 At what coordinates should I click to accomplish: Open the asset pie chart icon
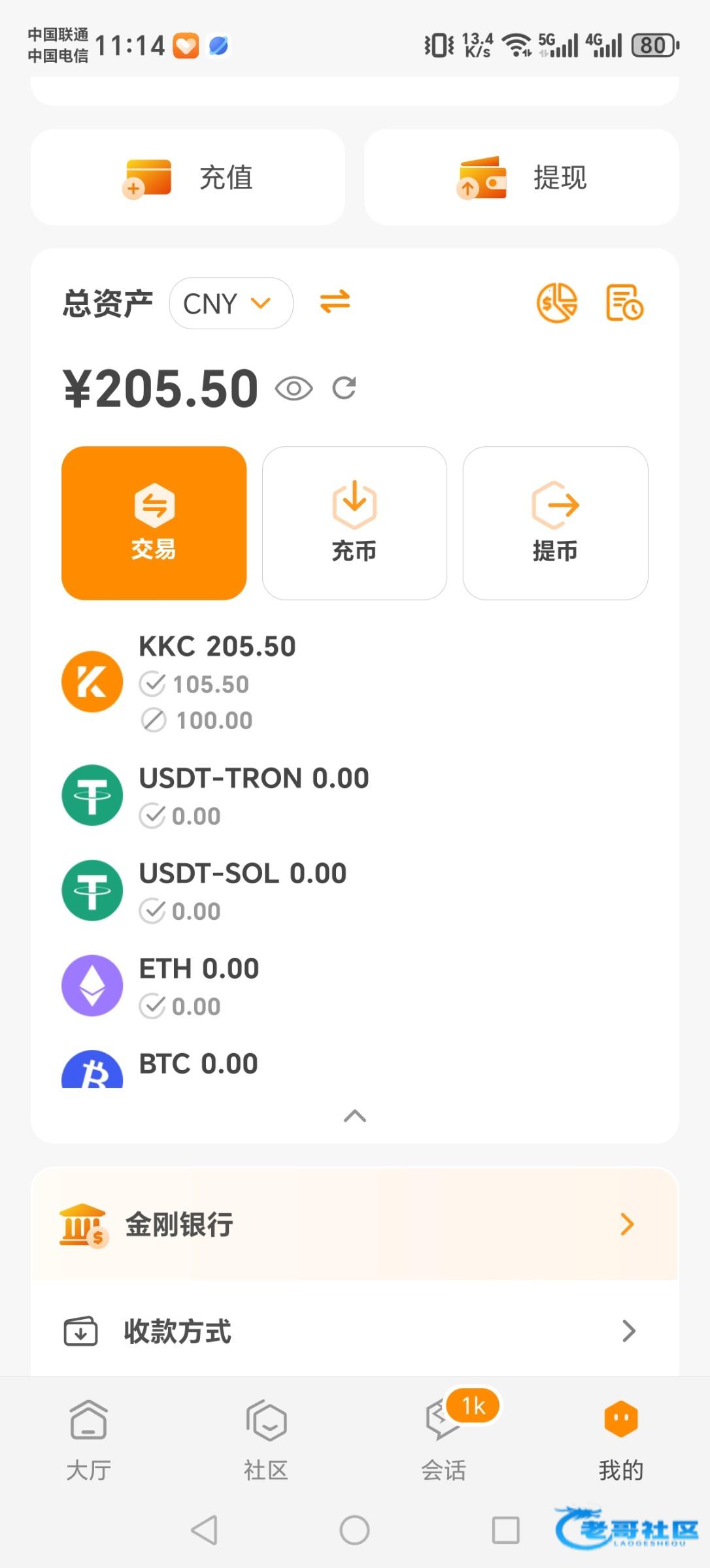point(556,302)
